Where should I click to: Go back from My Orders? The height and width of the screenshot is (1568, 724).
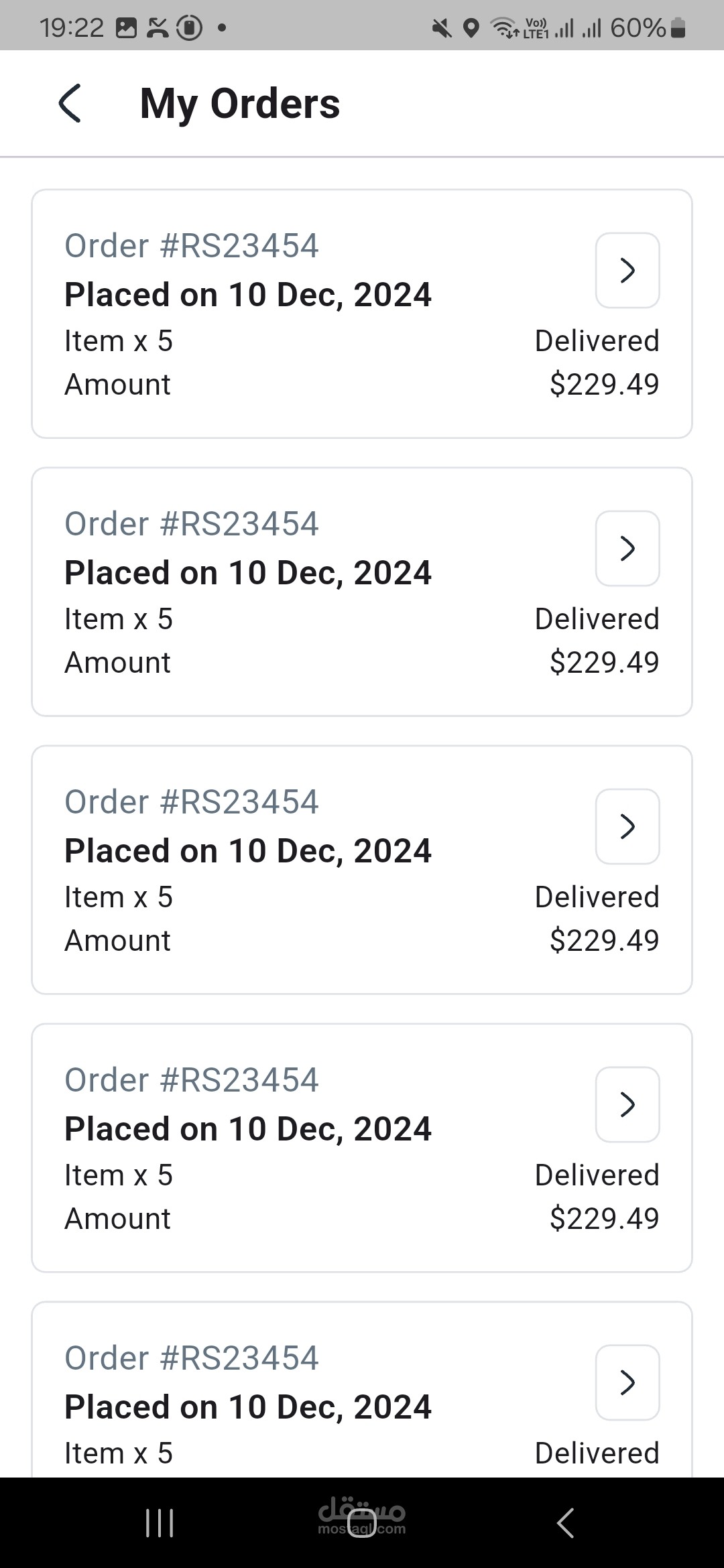[x=70, y=104]
